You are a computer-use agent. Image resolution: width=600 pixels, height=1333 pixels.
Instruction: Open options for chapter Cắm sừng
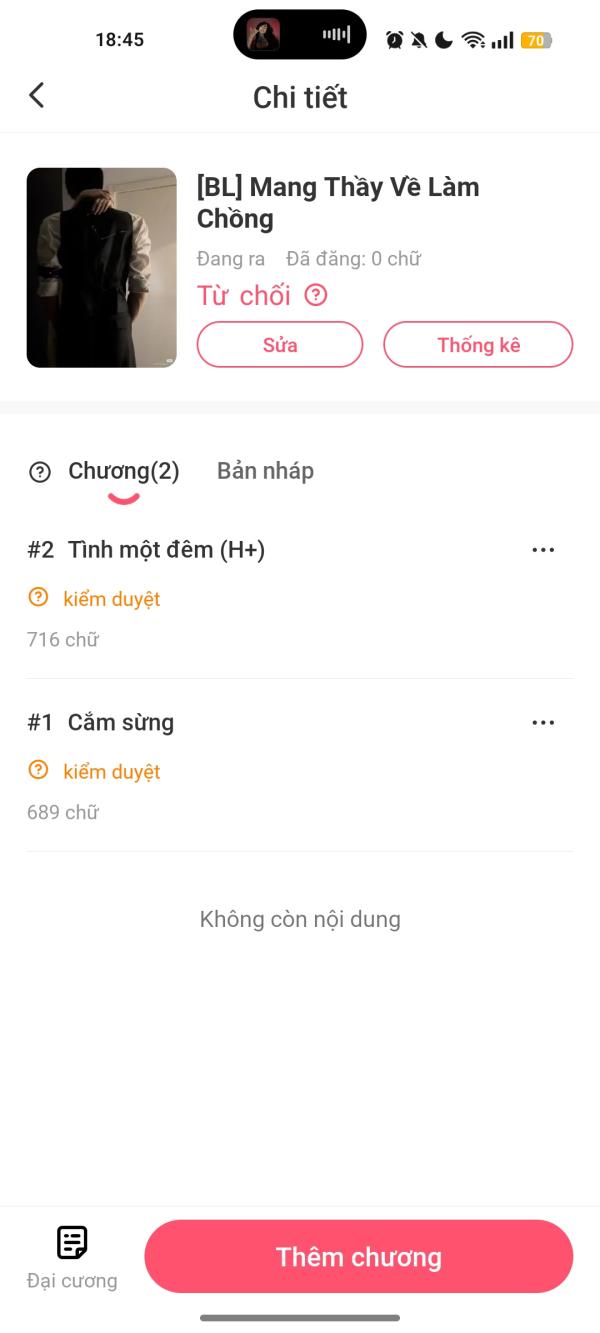click(543, 723)
